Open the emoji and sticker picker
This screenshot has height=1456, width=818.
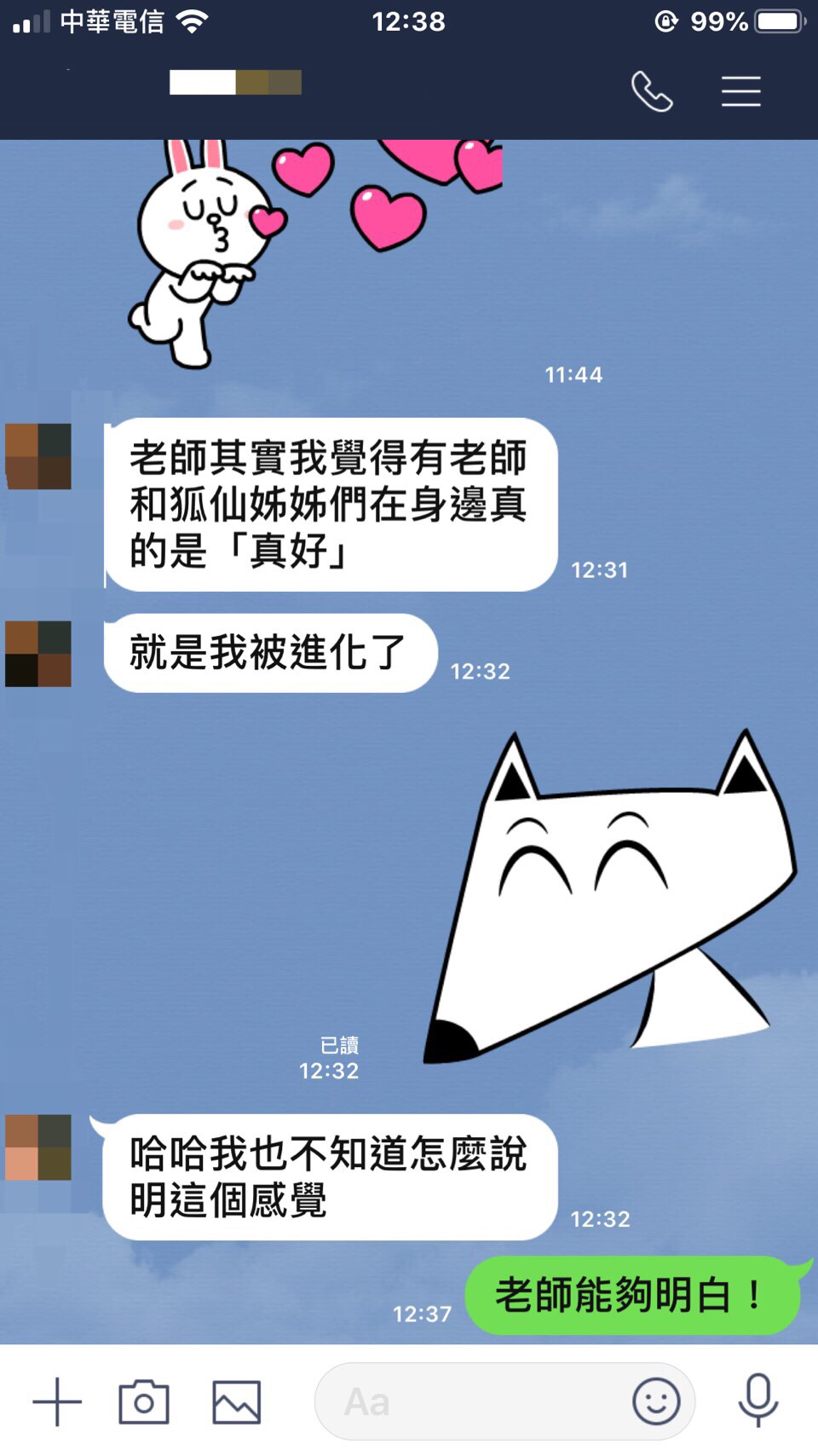click(656, 1401)
